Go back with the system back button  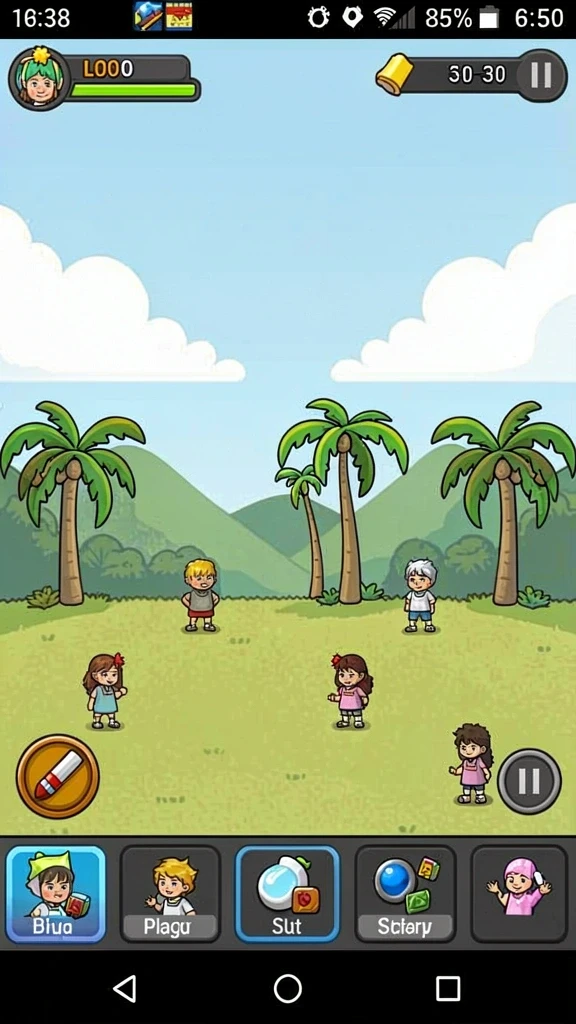point(125,988)
